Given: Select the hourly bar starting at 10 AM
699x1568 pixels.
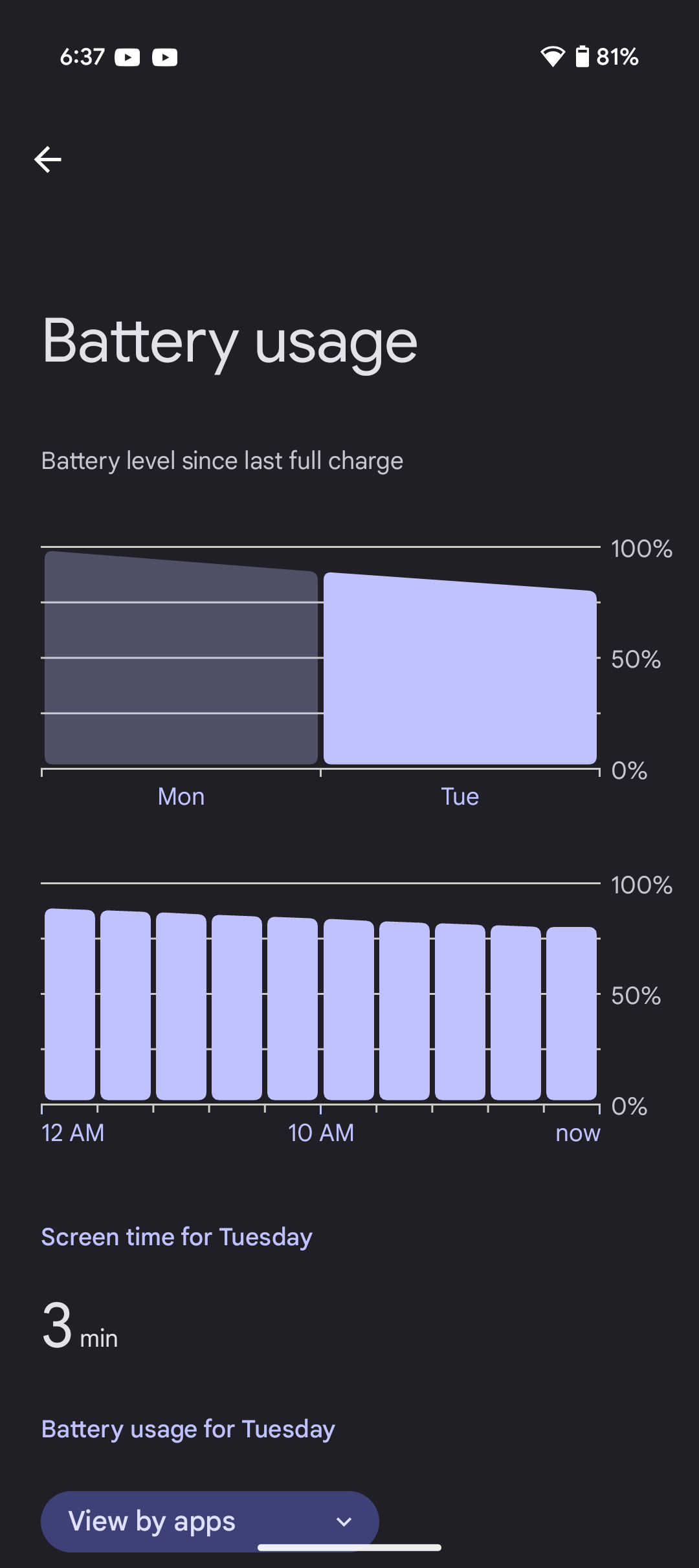Looking at the screenshot, I should (349, 1009).
